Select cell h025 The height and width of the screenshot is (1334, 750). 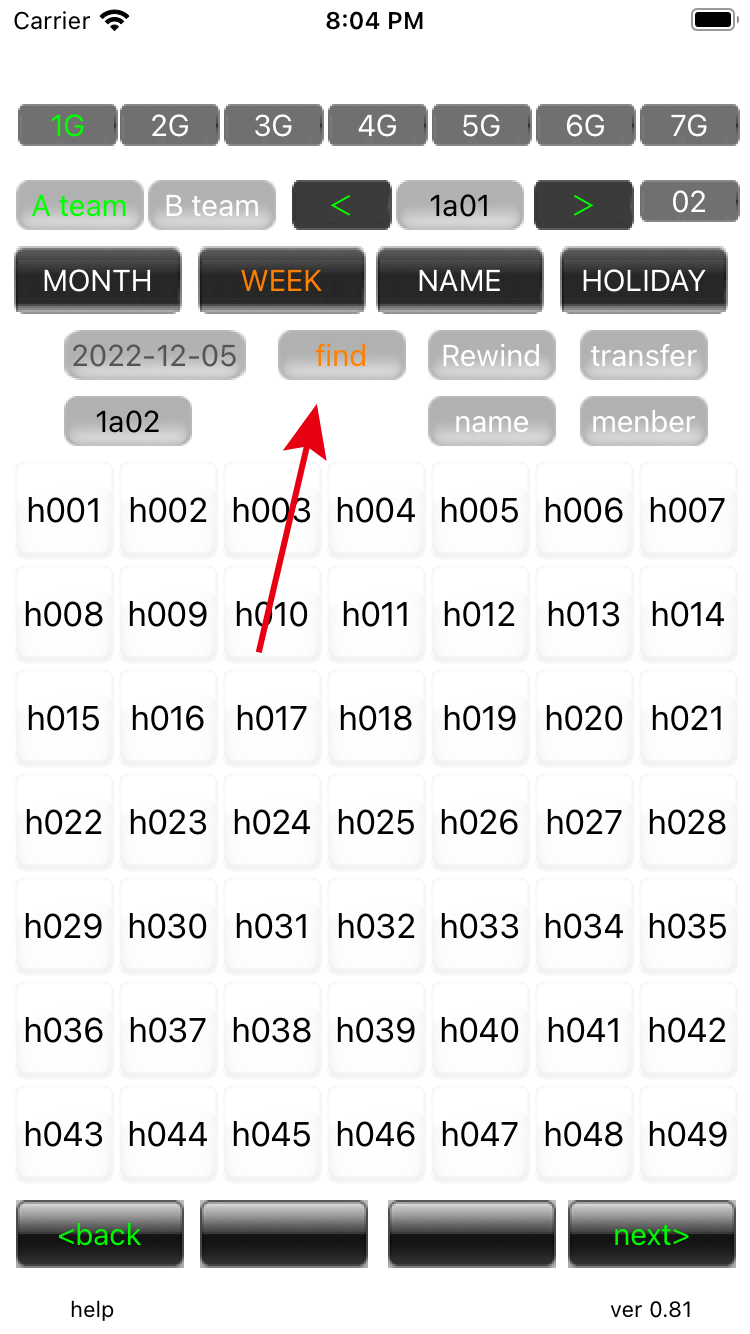376,823
